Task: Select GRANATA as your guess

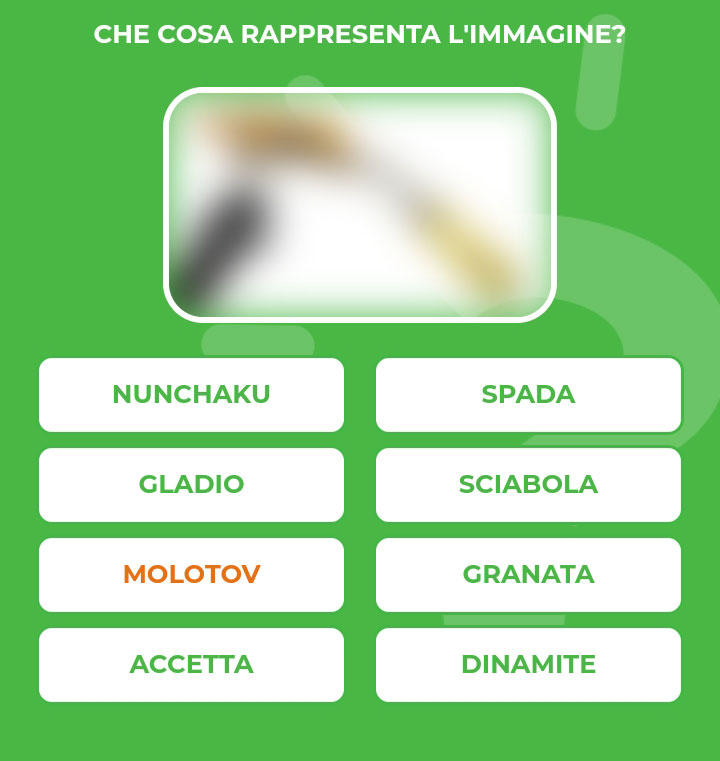Action: click(528, 575)
